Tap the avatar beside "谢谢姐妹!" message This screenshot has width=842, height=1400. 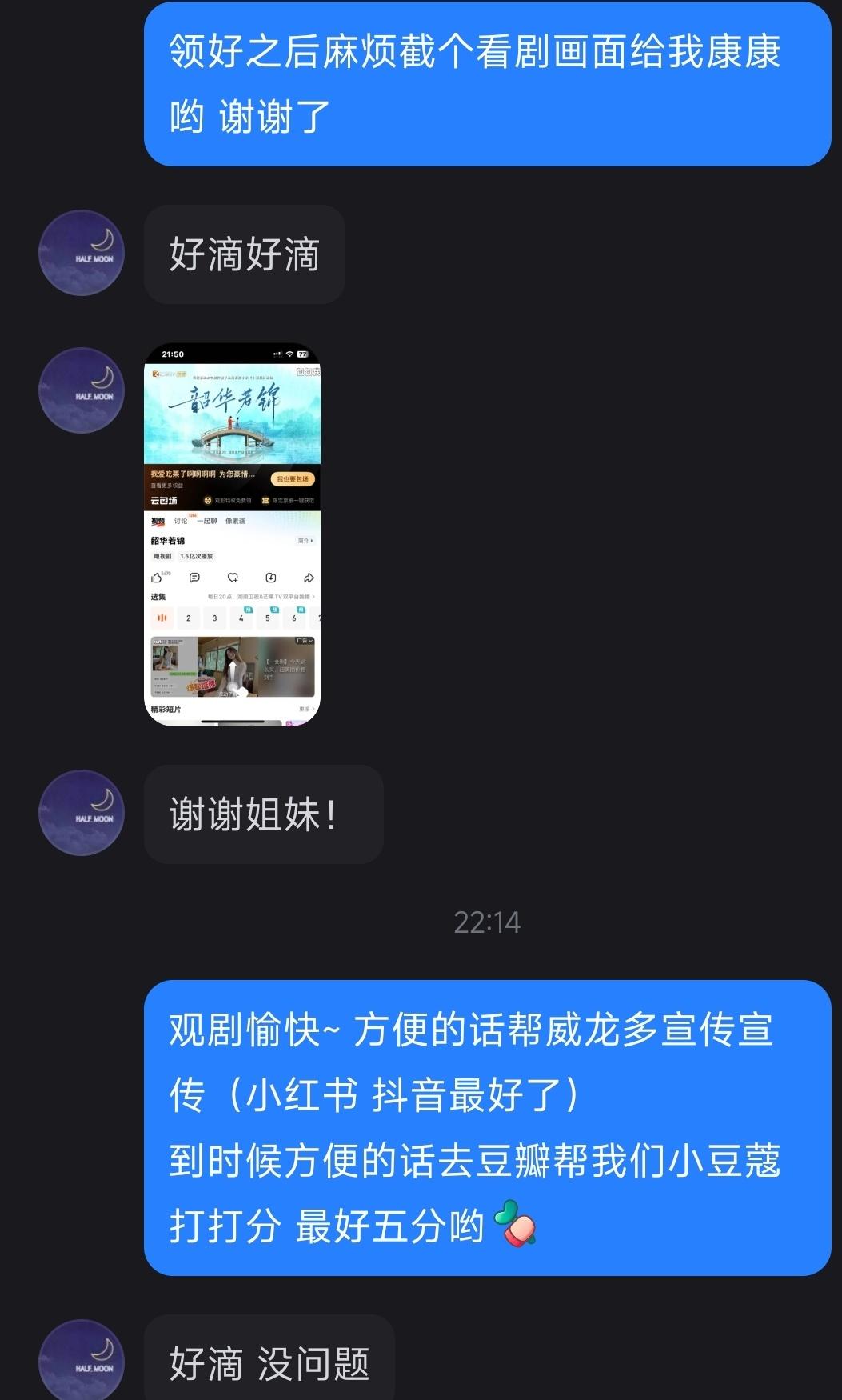click(82, 813)
